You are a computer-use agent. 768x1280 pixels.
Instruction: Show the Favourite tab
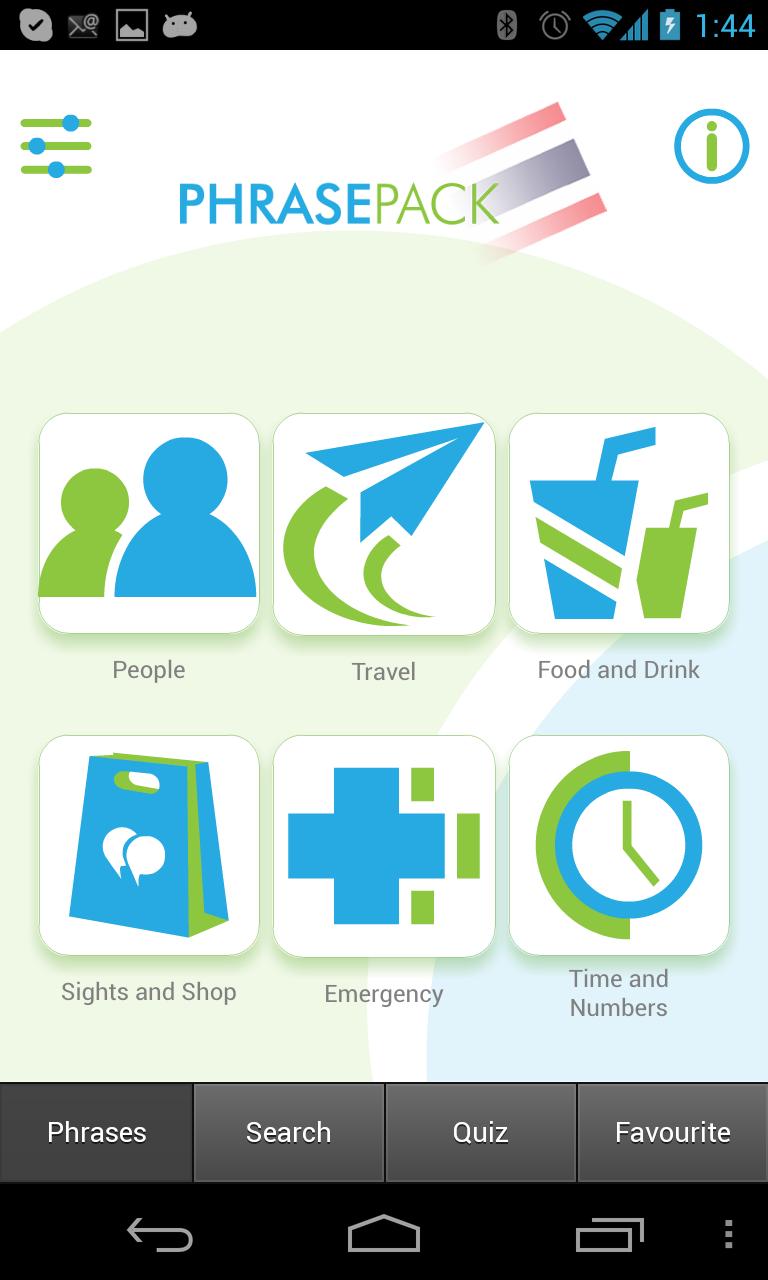point(673,1133)
